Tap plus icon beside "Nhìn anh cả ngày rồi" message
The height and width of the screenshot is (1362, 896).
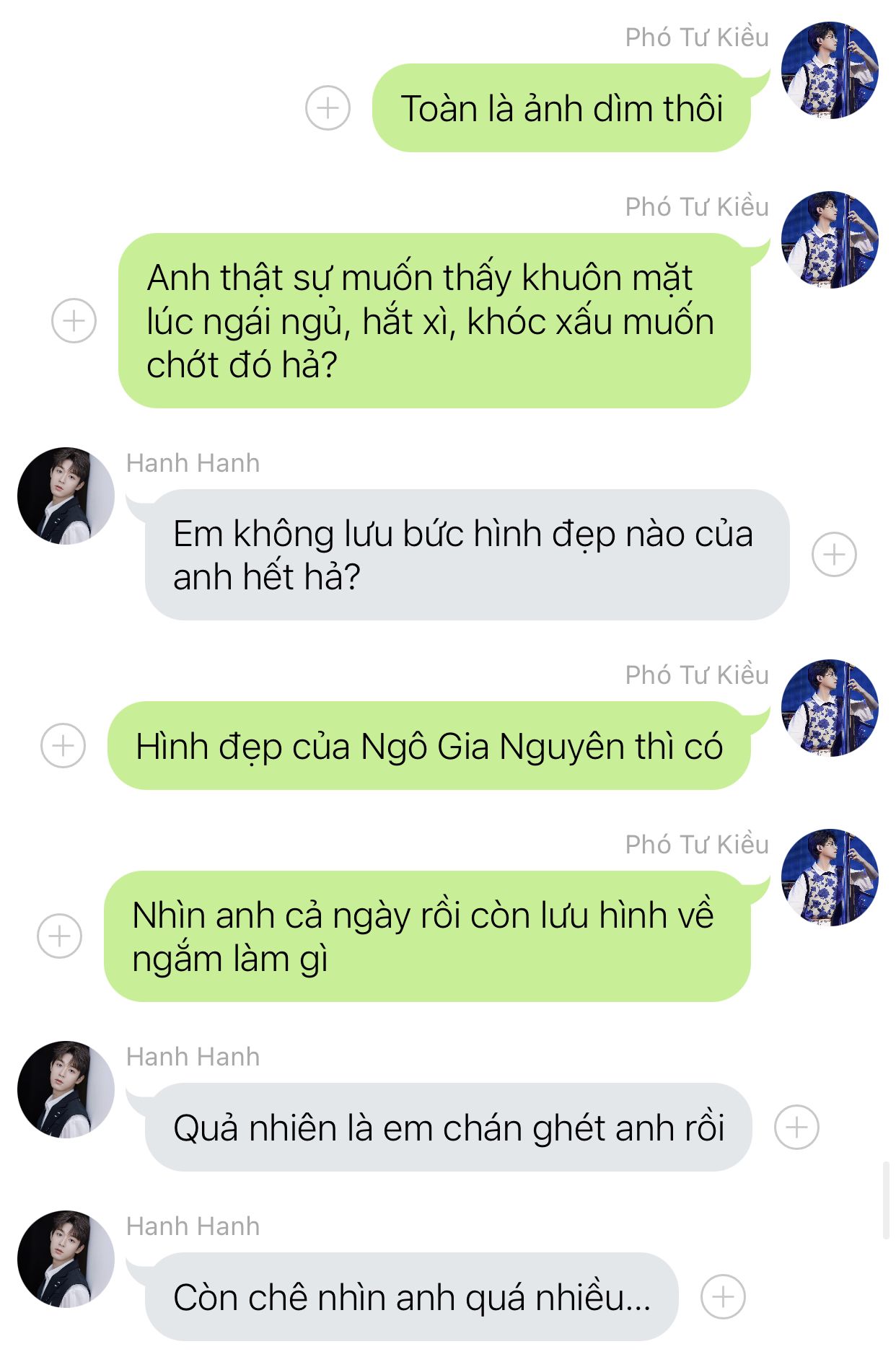click(x=59, y=936)
